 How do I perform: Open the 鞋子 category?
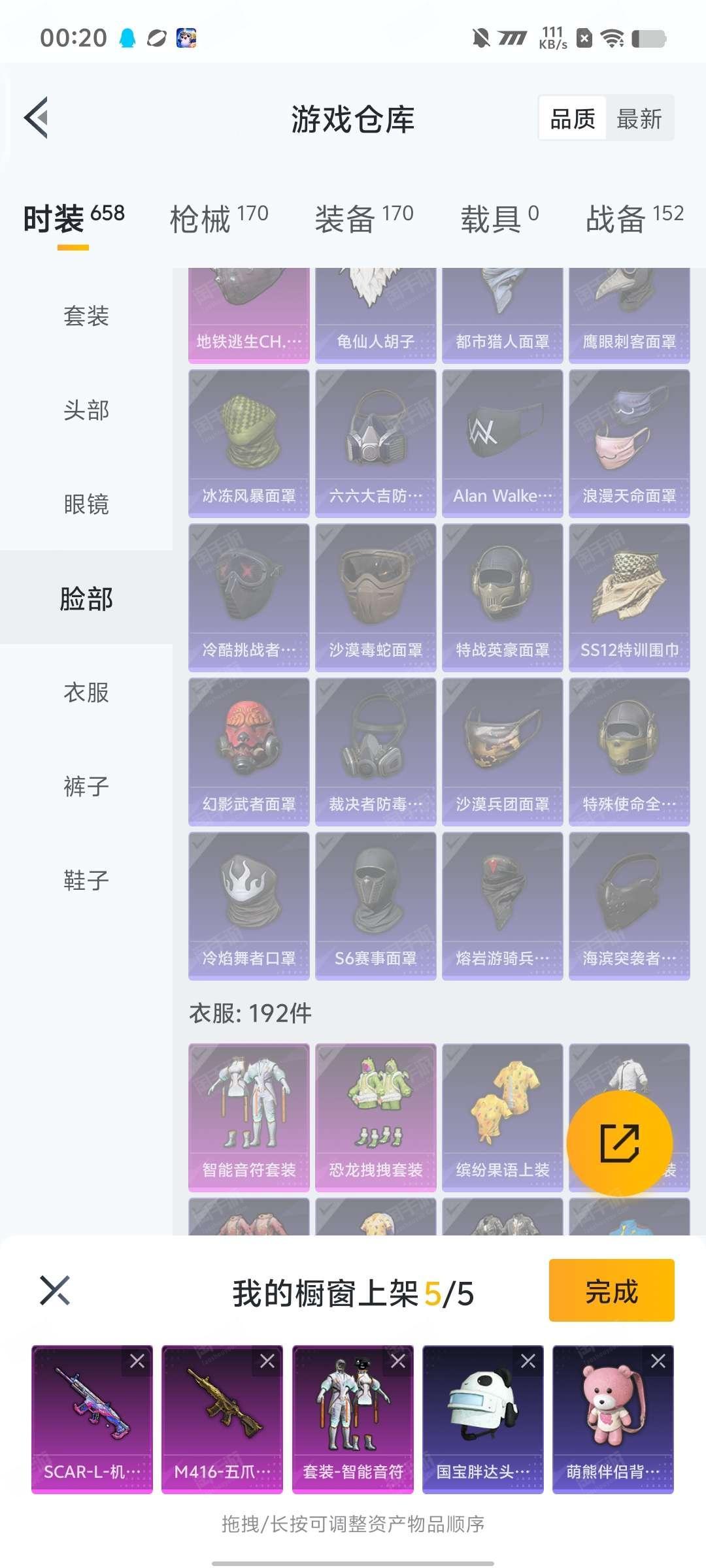tap(86, 881)
